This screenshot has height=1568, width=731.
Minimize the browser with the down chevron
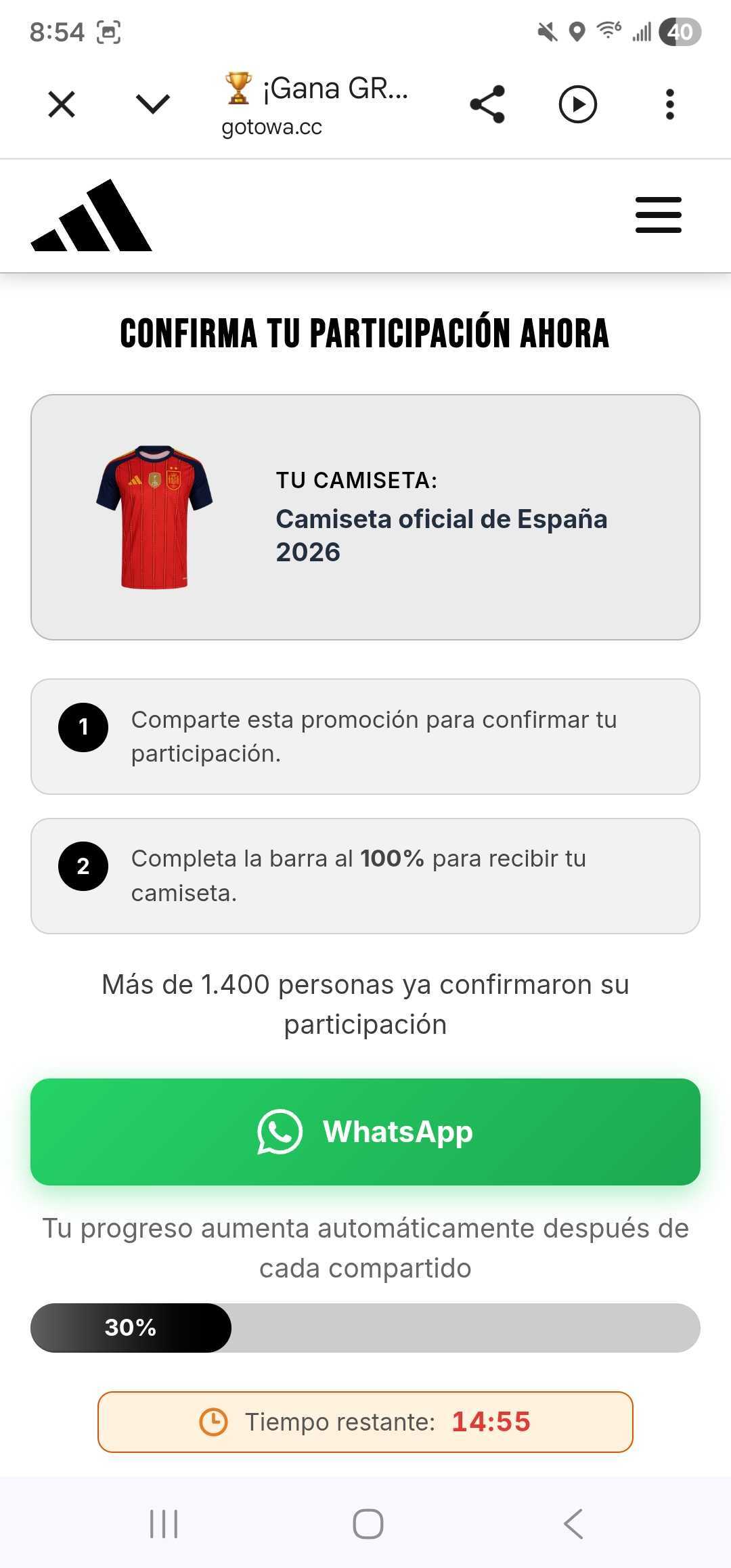pyautogui.click(x=153, y=104)
